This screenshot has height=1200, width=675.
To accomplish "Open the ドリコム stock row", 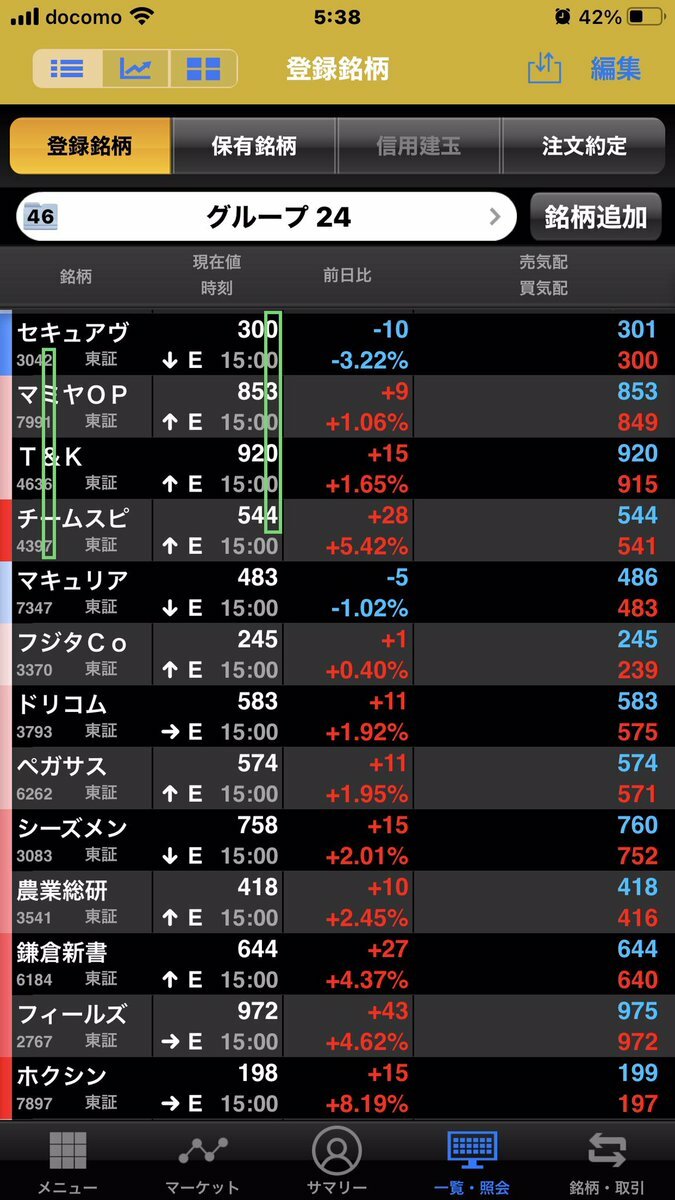I will tap(337, 716).
